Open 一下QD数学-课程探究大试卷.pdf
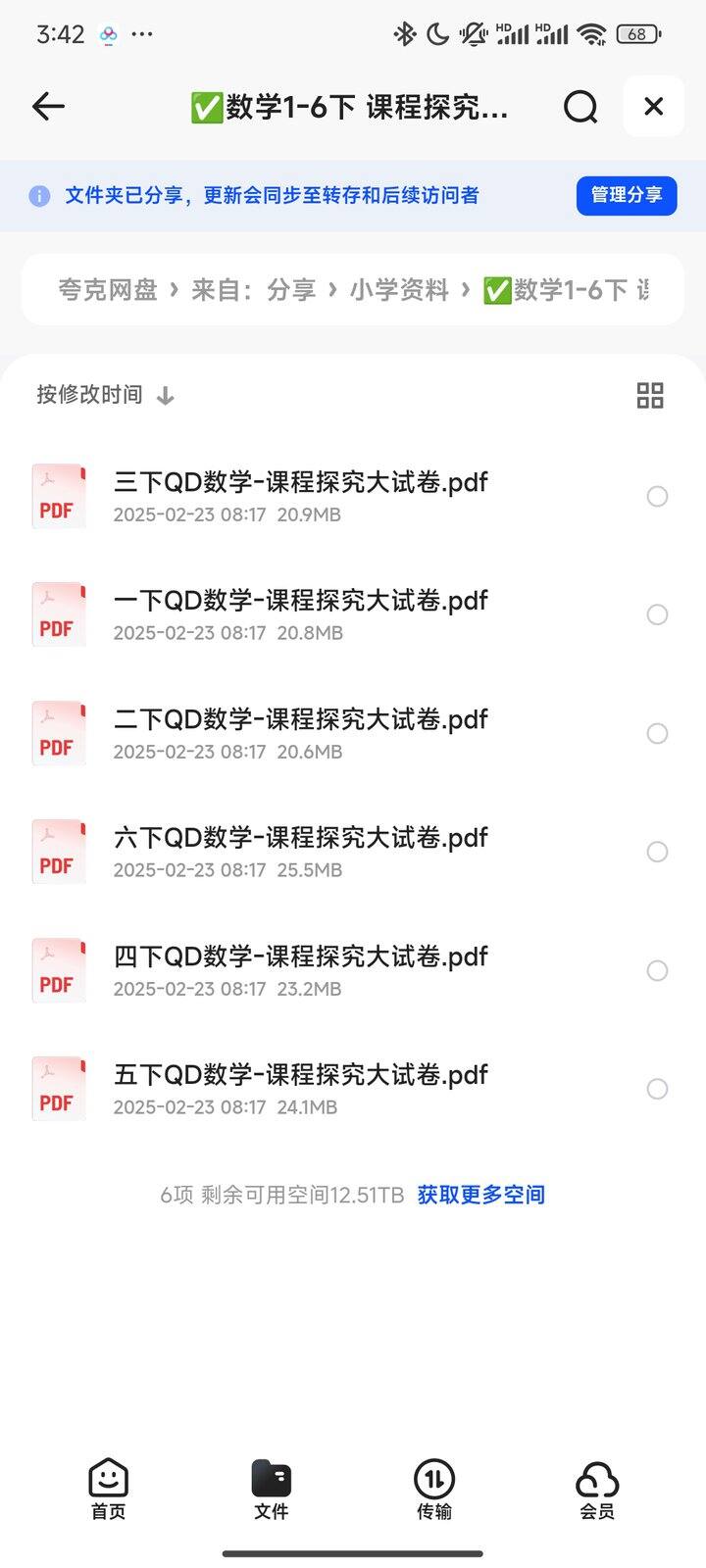Screen dimensions: 706x1568 click(x=353, y=615)
